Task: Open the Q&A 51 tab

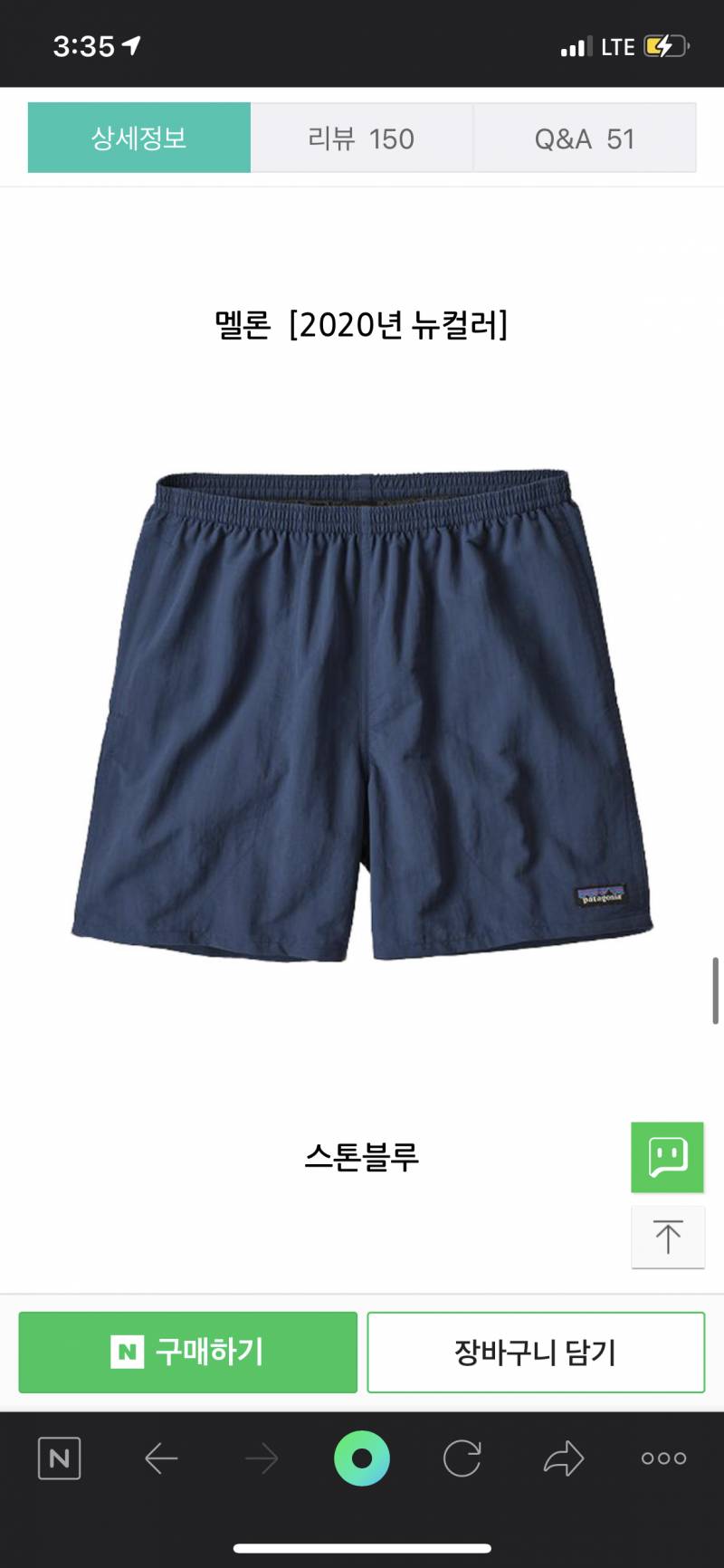Action: coord(585,138)
